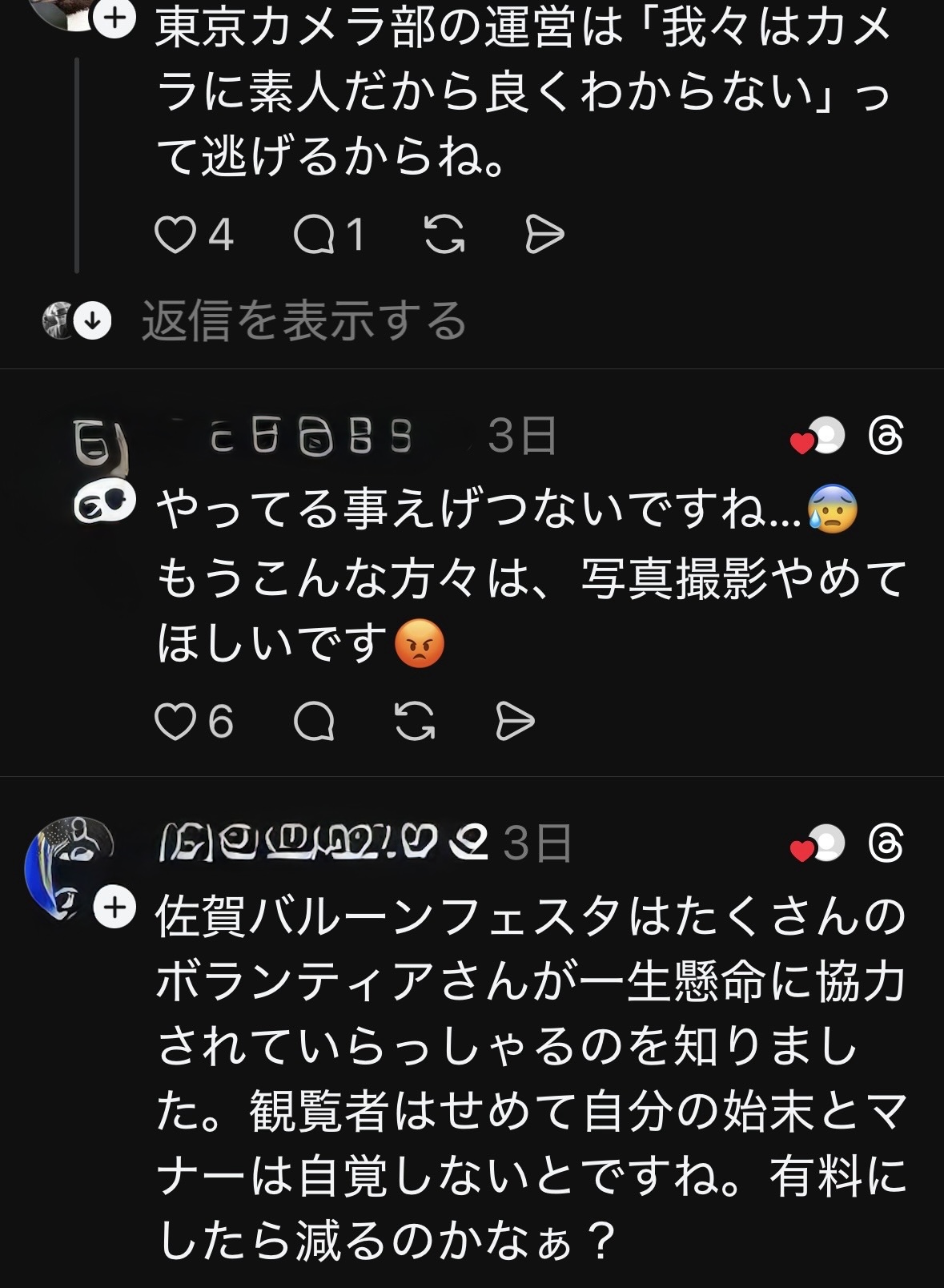
Task: Open the Threads icon on やってる事えげつない comment
Action: 886,438
